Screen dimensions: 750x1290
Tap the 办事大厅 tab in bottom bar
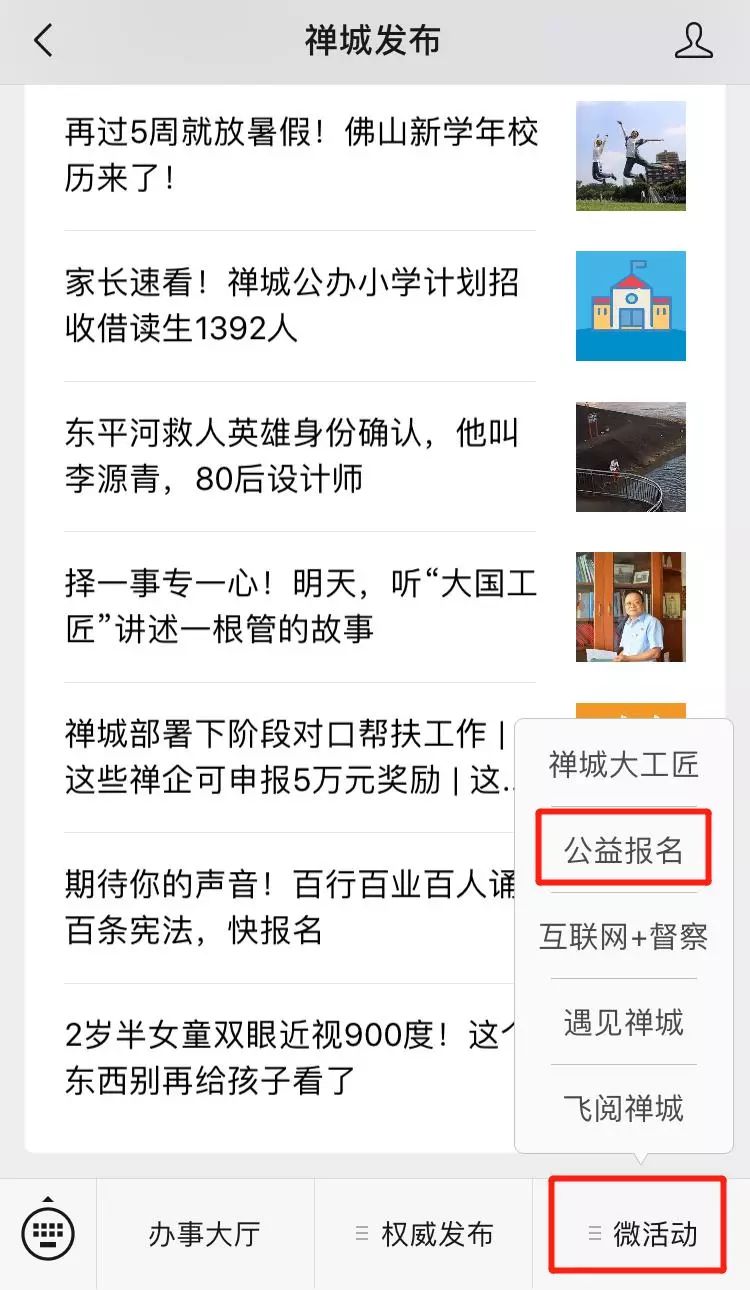click(x=206, y=1232)
